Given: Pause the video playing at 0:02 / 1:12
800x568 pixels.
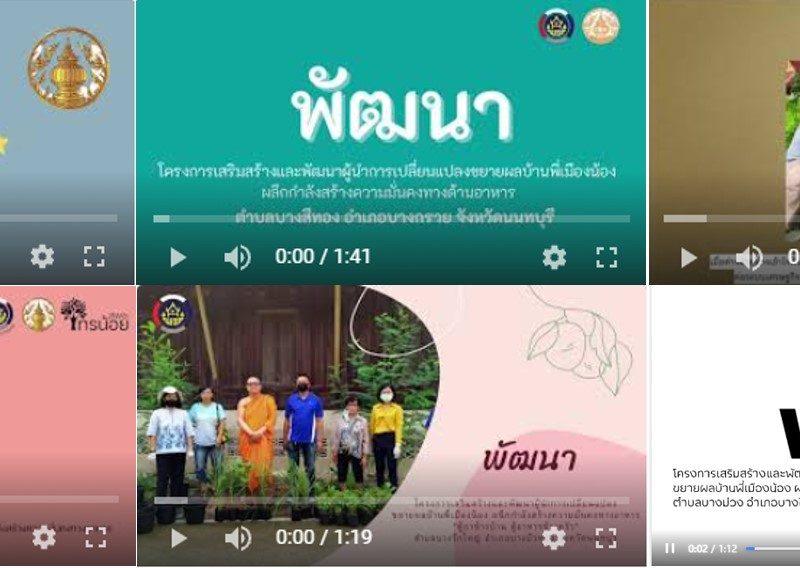Looking at the screenshot, I should tap(670, 548).
